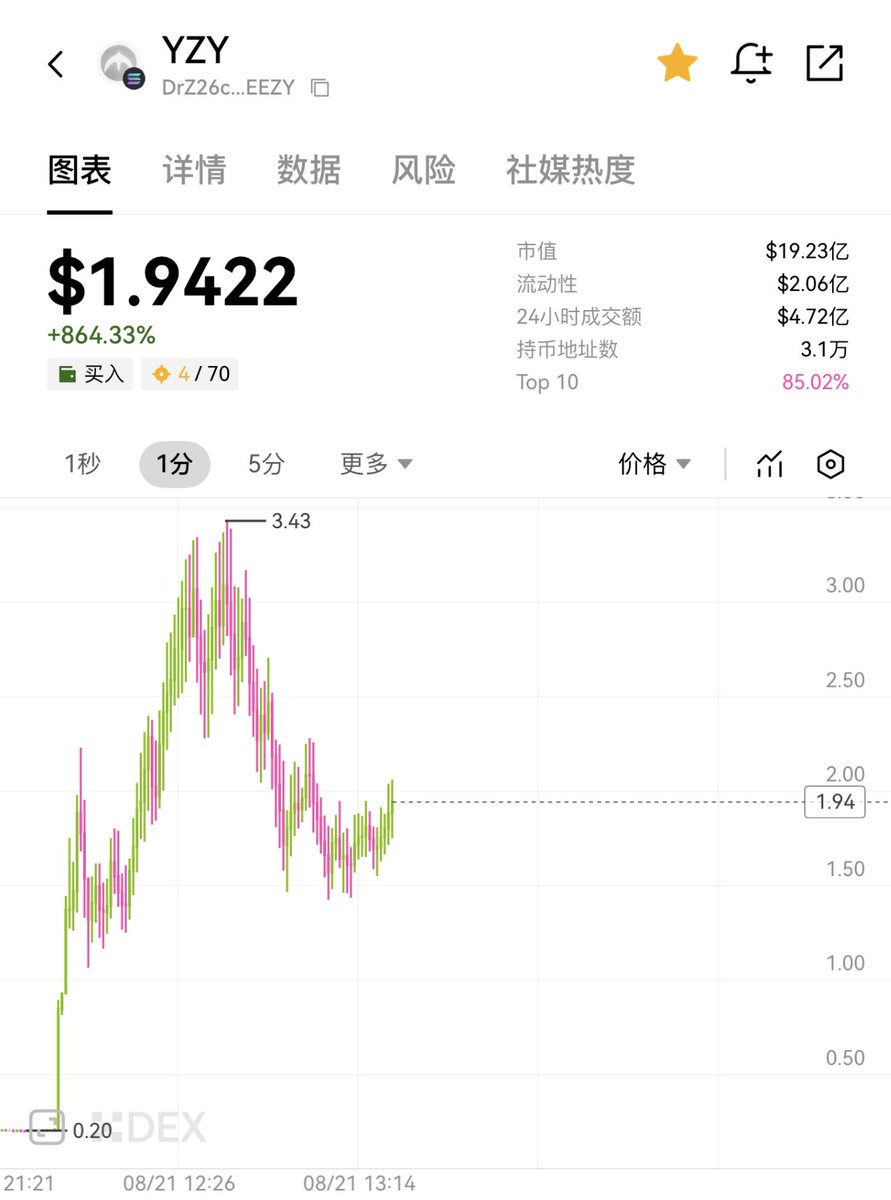This screenshot has width=891, height=1200.
Task: Remove YZY from favorites via the star
Action: pos(677,64)
